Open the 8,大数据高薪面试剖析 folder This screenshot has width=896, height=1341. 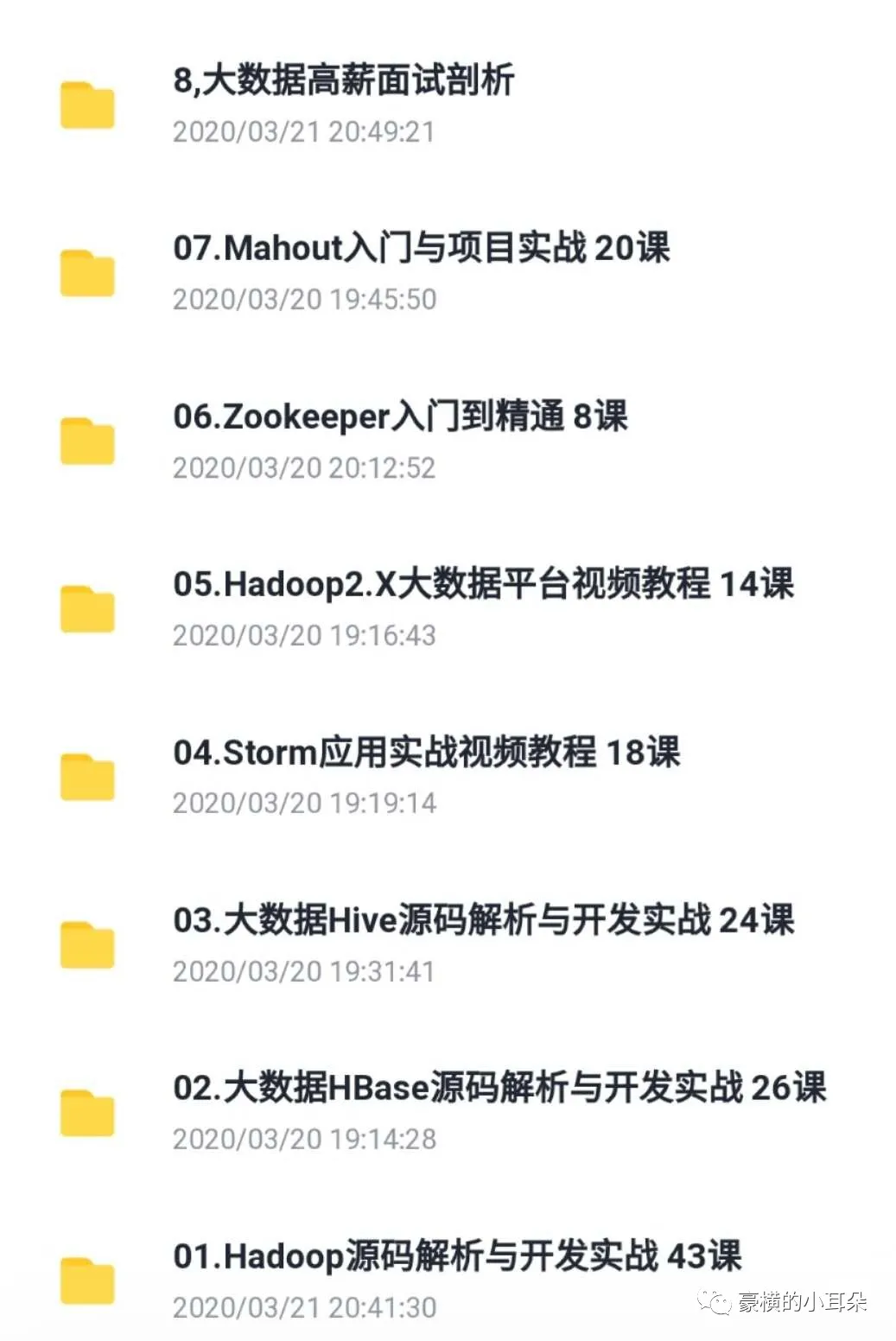pyautogui.click(x=343, y=81)
